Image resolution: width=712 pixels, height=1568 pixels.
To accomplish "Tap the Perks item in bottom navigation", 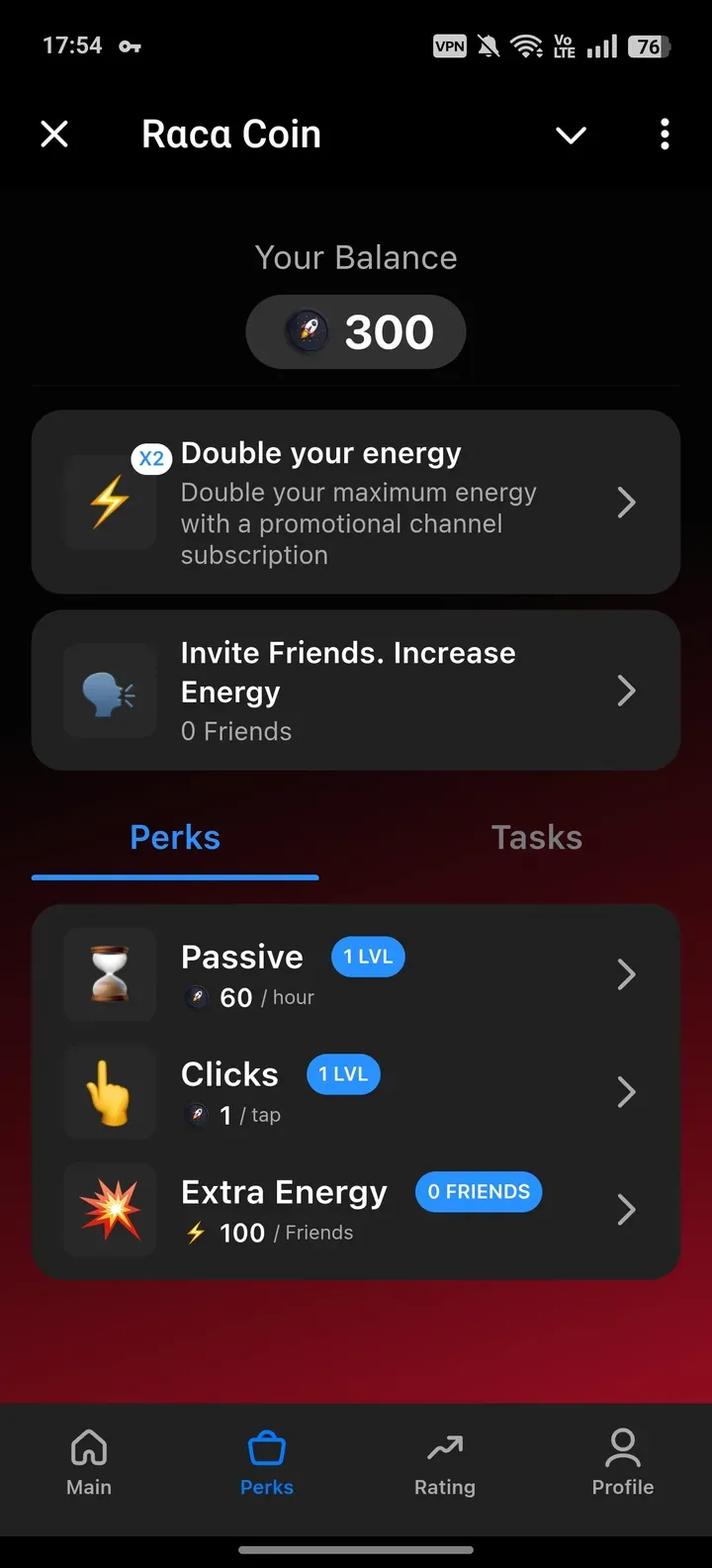I will (267, 1463).
